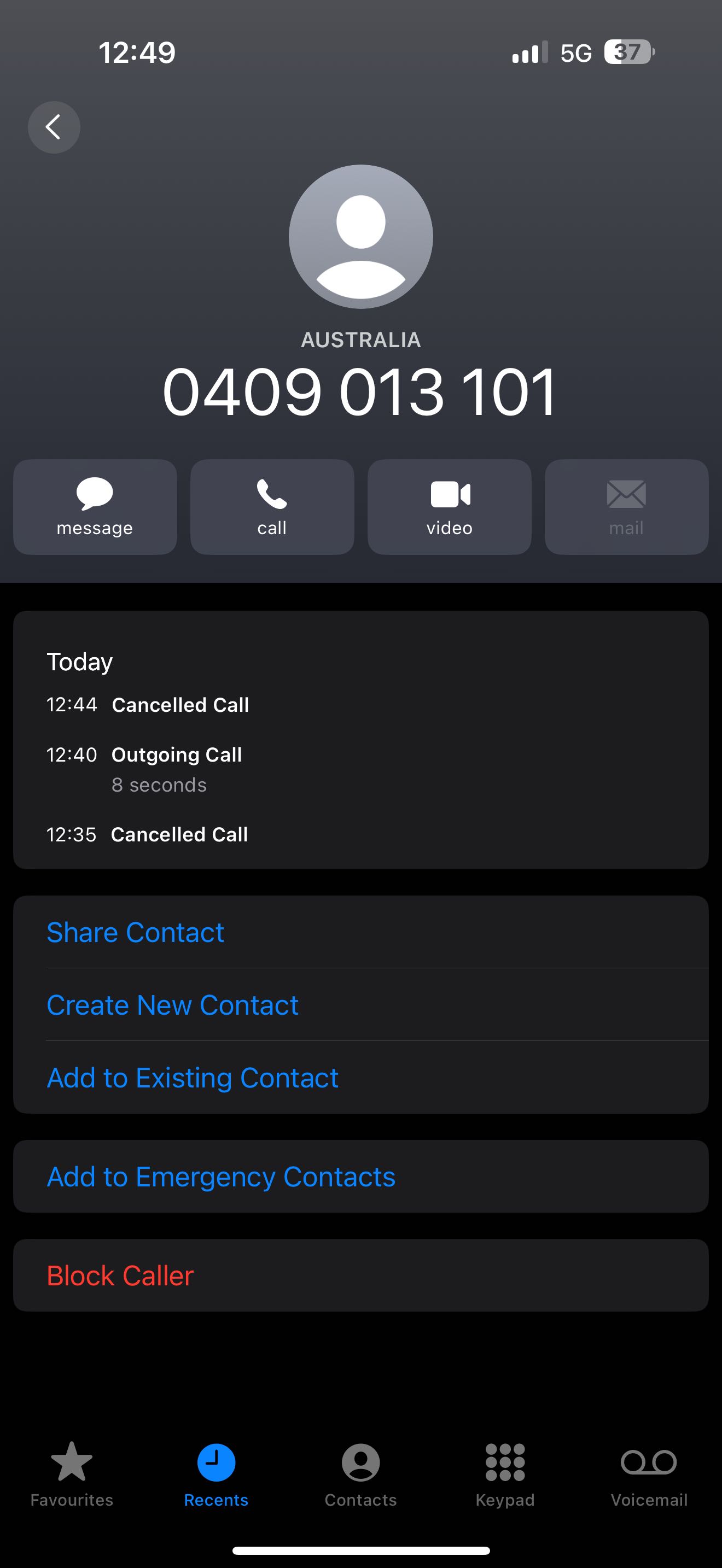Image resolution: width=722 pixels, height=1568 pixels.
Task: Go back to the recents list
Action: [x=54, y=127]
